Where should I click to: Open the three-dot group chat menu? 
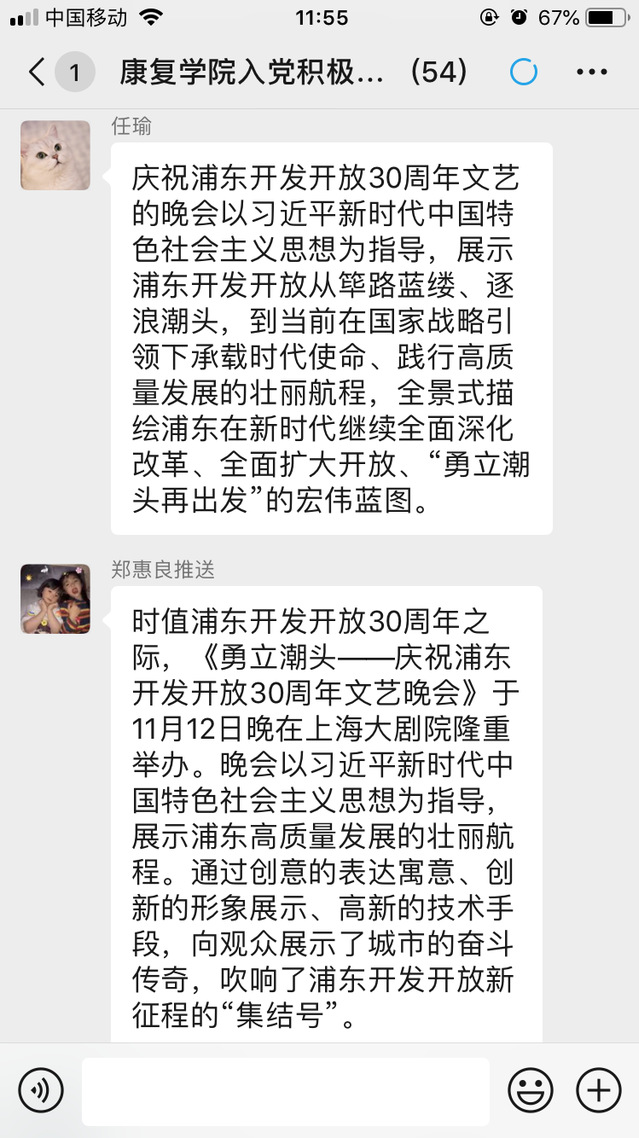pos(591,72)
